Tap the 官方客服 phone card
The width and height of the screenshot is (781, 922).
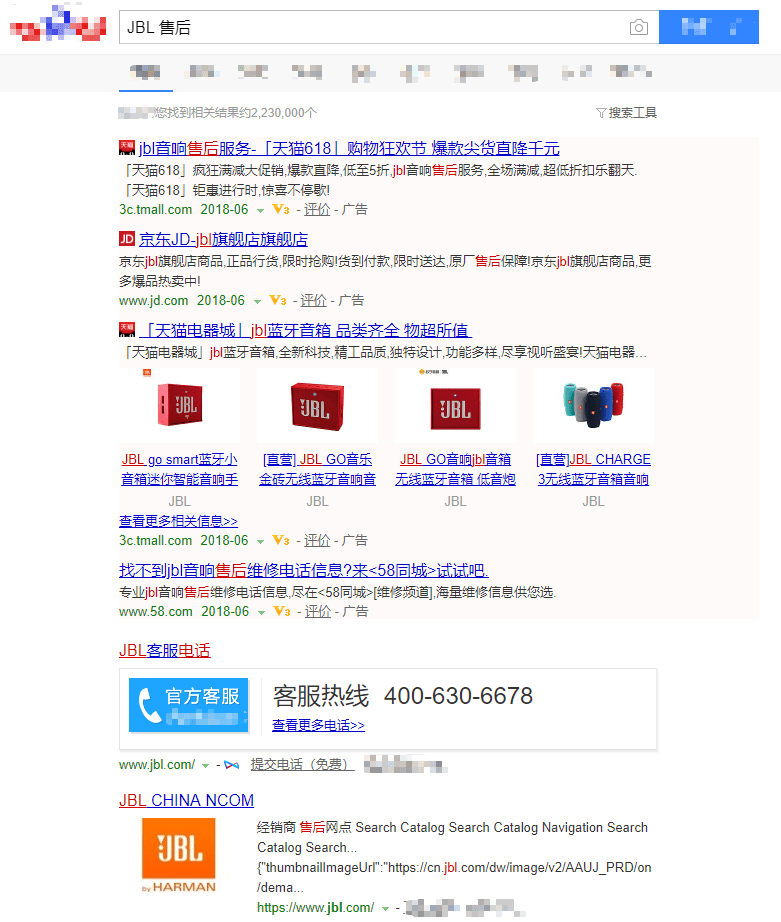[x=189, y=705]
